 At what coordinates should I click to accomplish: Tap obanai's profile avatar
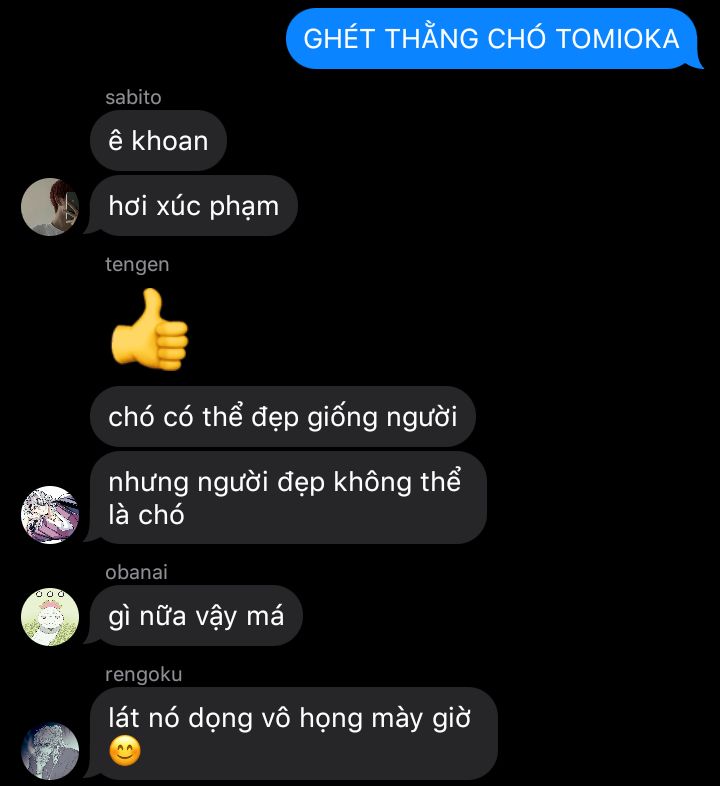(x=50, y=617)
